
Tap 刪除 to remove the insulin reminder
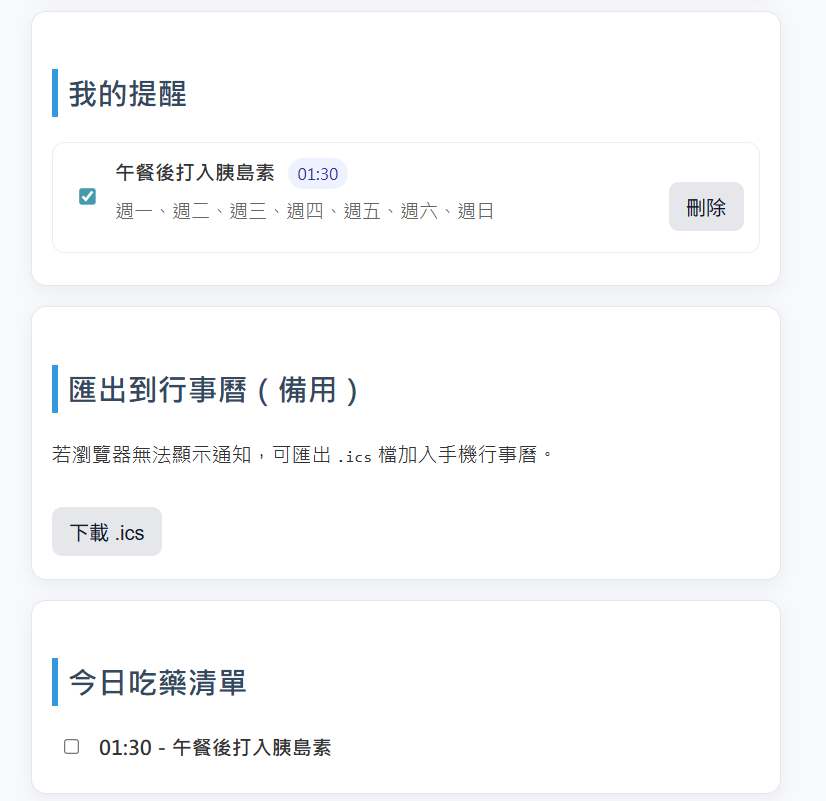(x=706, y=207)
